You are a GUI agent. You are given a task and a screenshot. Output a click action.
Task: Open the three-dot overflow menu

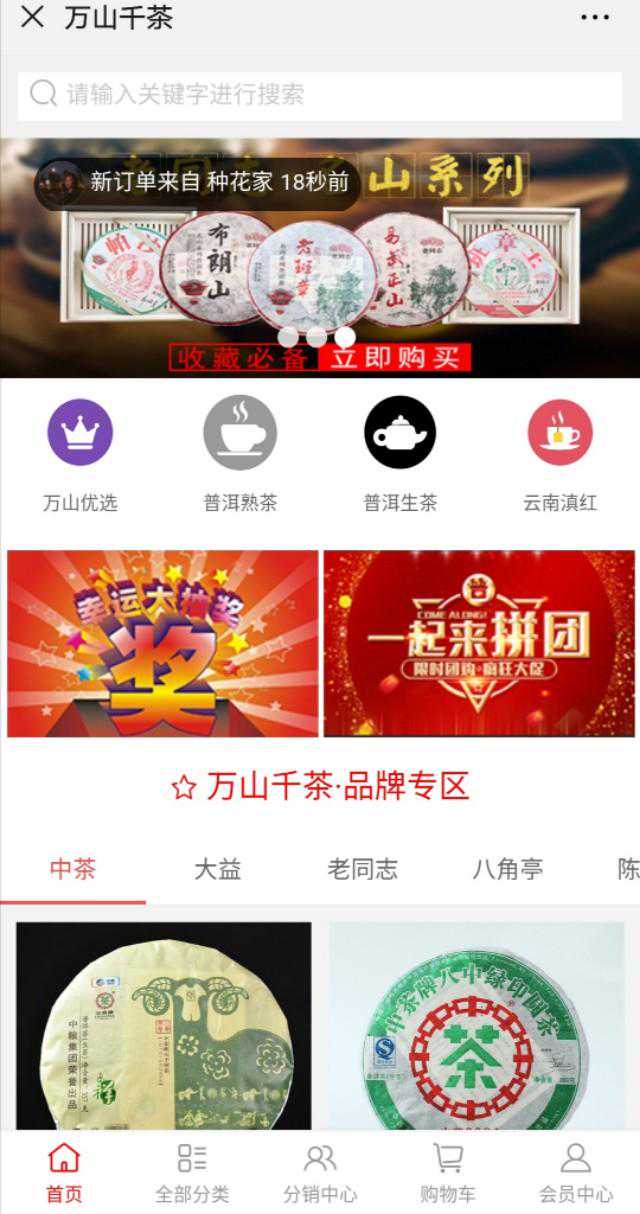(595, 17)
